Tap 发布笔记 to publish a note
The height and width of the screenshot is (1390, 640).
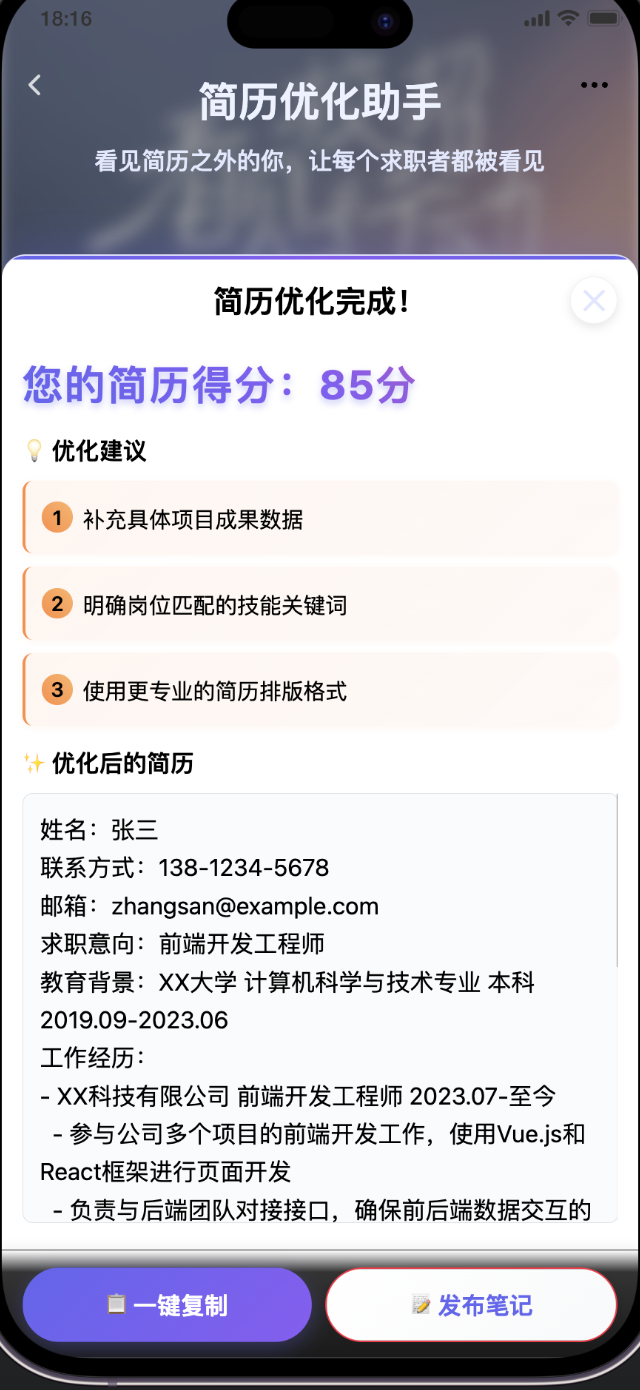coord(471,1304)
